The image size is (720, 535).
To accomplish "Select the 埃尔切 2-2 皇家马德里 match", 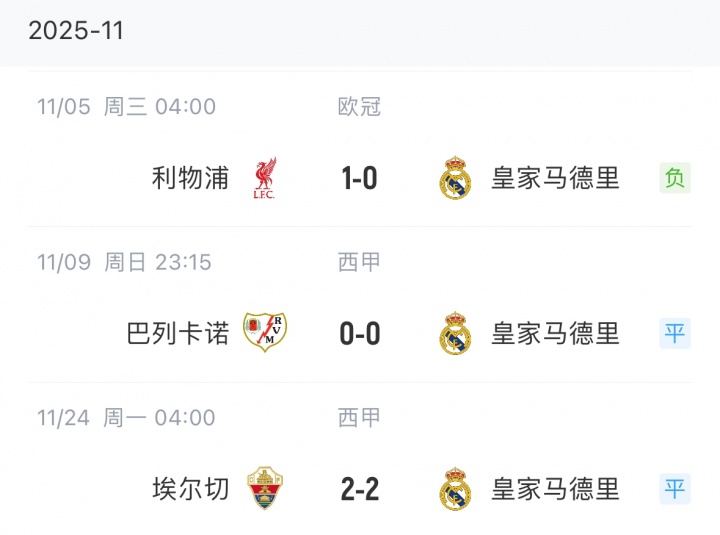I will tap(359, 489).
